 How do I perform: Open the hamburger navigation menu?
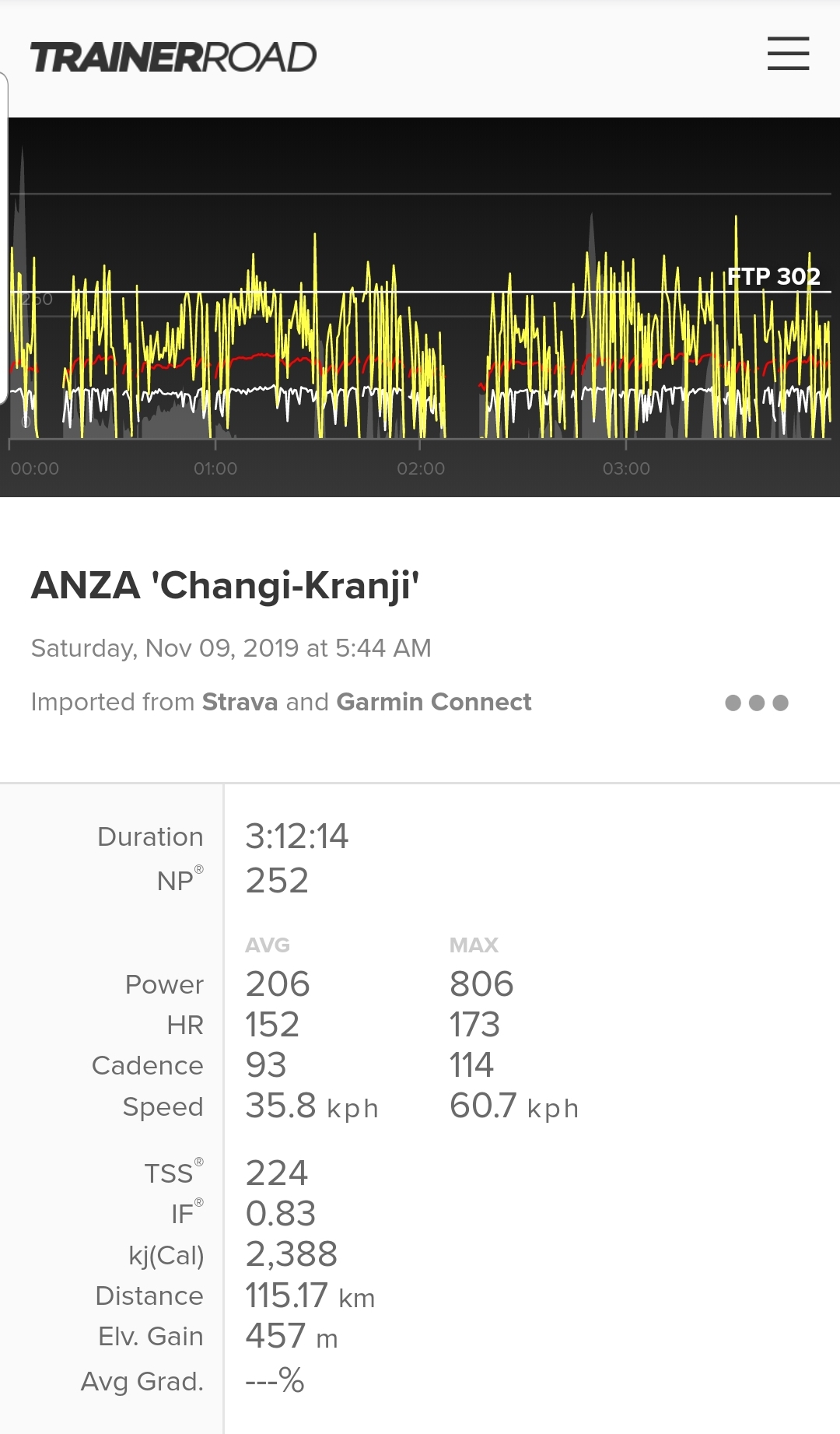click(788, 54)
